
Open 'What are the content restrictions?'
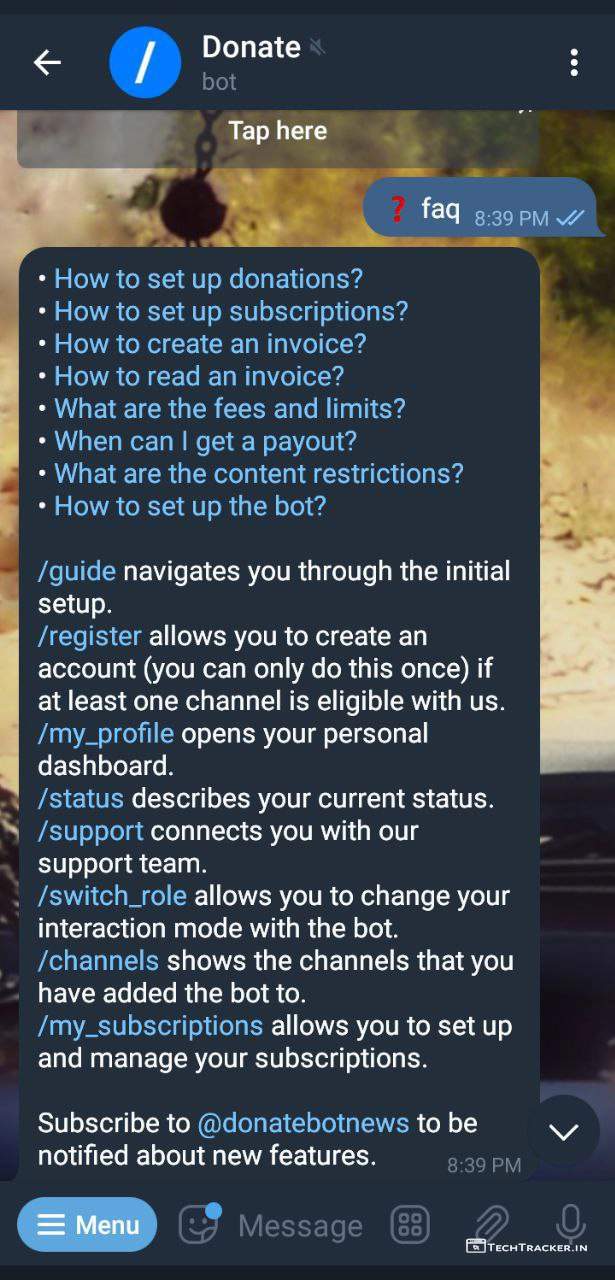pyautogui.click(x=259, y=473)
